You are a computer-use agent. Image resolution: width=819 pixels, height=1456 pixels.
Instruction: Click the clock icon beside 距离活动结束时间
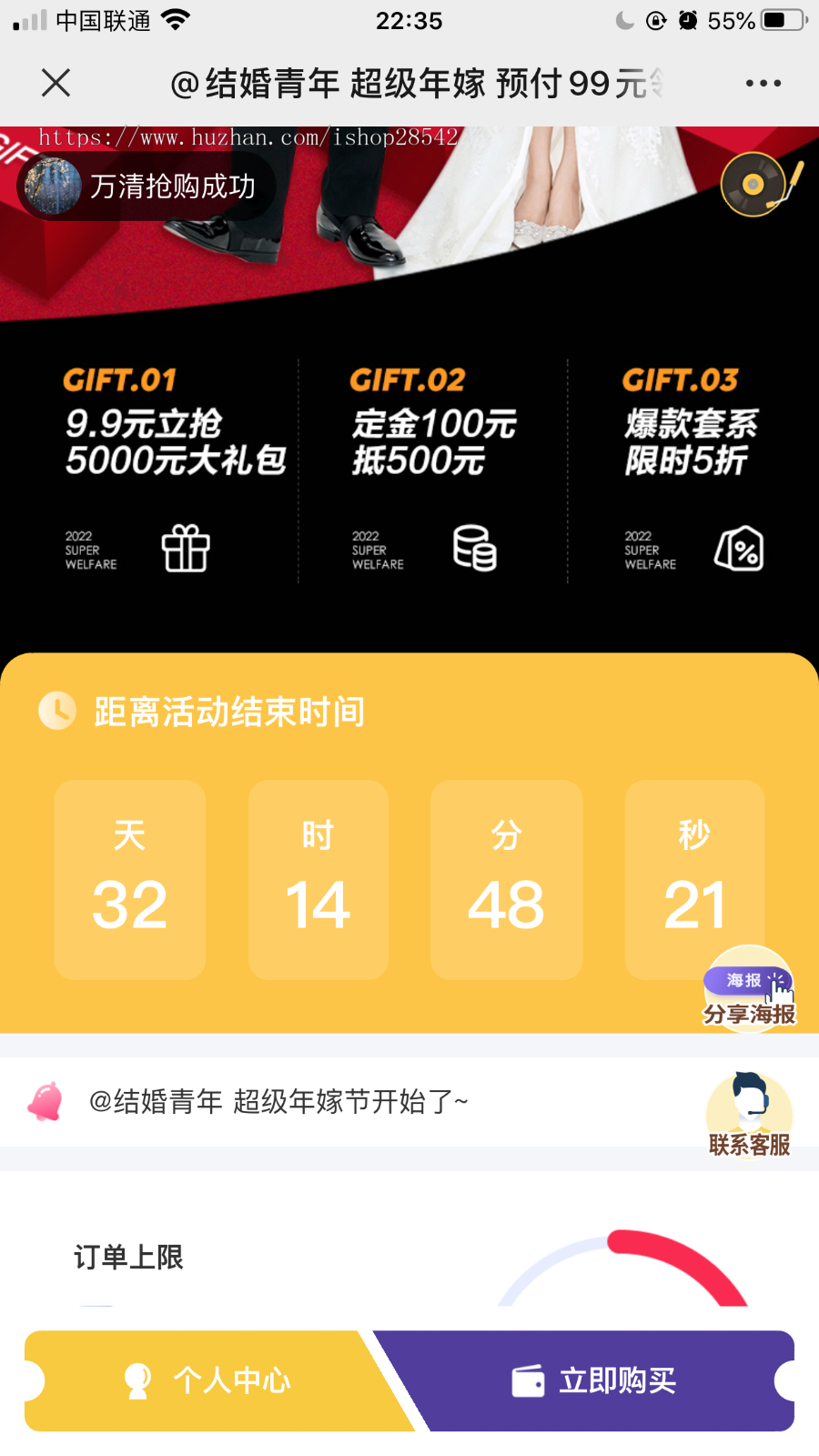click(x=56, y=712)
